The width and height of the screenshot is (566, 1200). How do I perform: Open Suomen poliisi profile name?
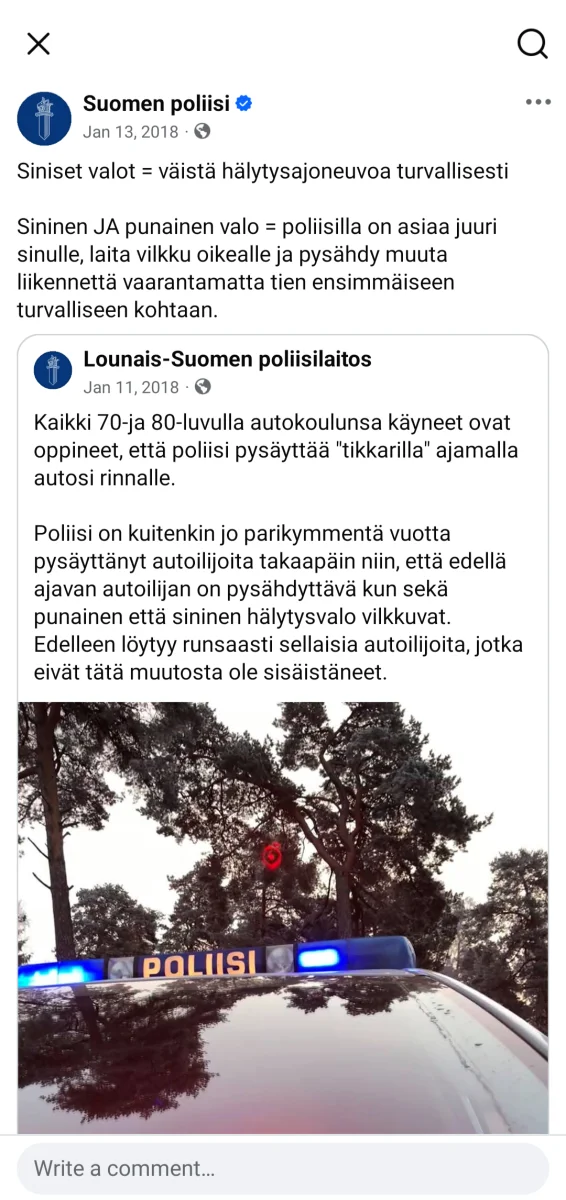click(156, 103)
